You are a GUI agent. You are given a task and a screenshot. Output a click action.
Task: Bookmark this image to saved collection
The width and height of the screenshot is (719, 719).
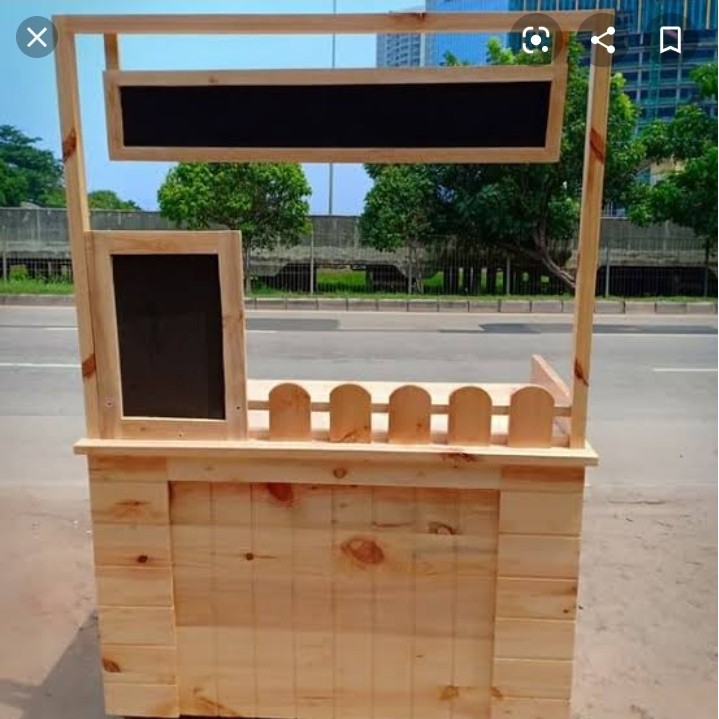pos(670,40)
